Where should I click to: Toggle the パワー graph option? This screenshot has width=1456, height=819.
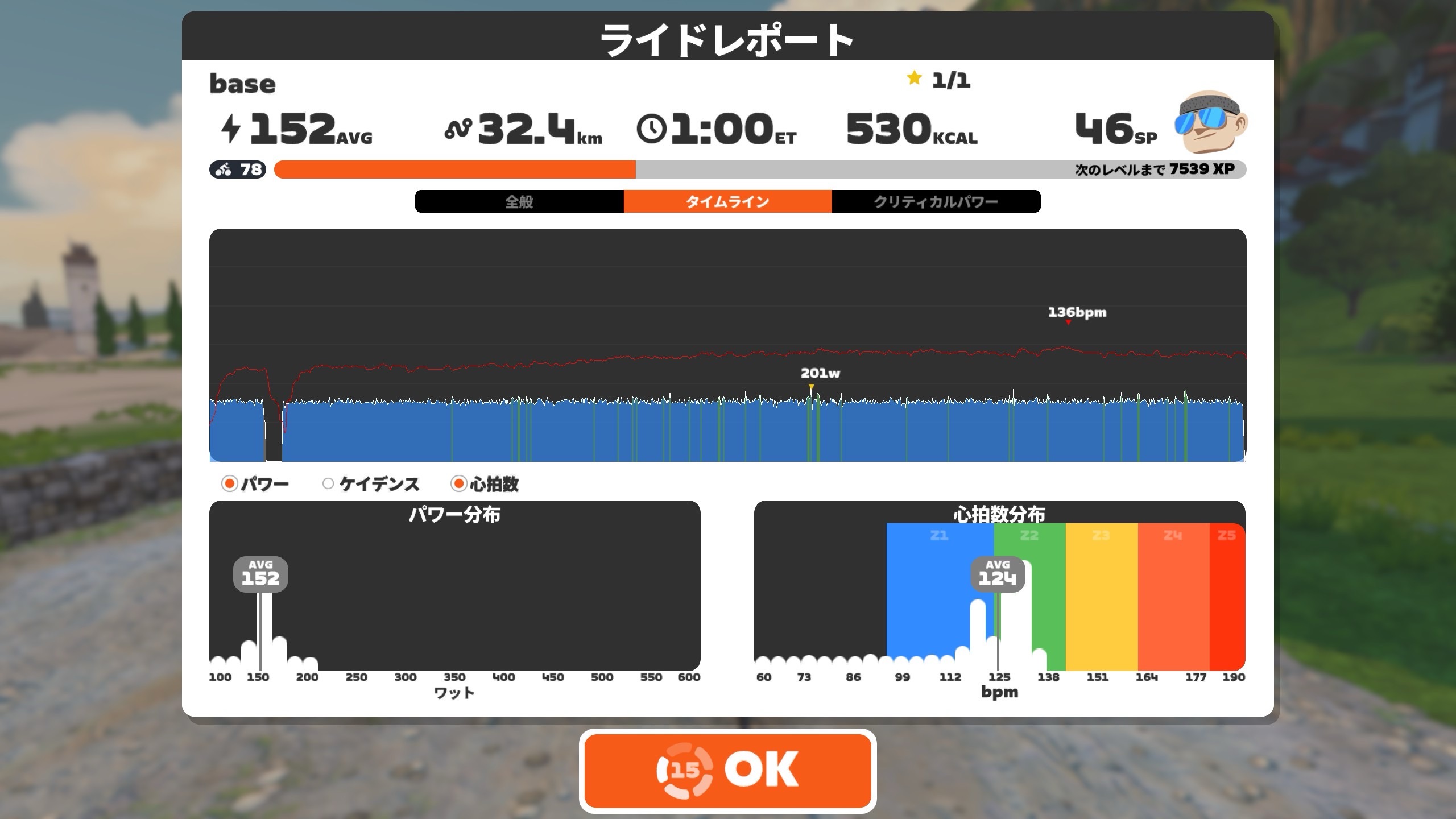[x=230, y=484]
